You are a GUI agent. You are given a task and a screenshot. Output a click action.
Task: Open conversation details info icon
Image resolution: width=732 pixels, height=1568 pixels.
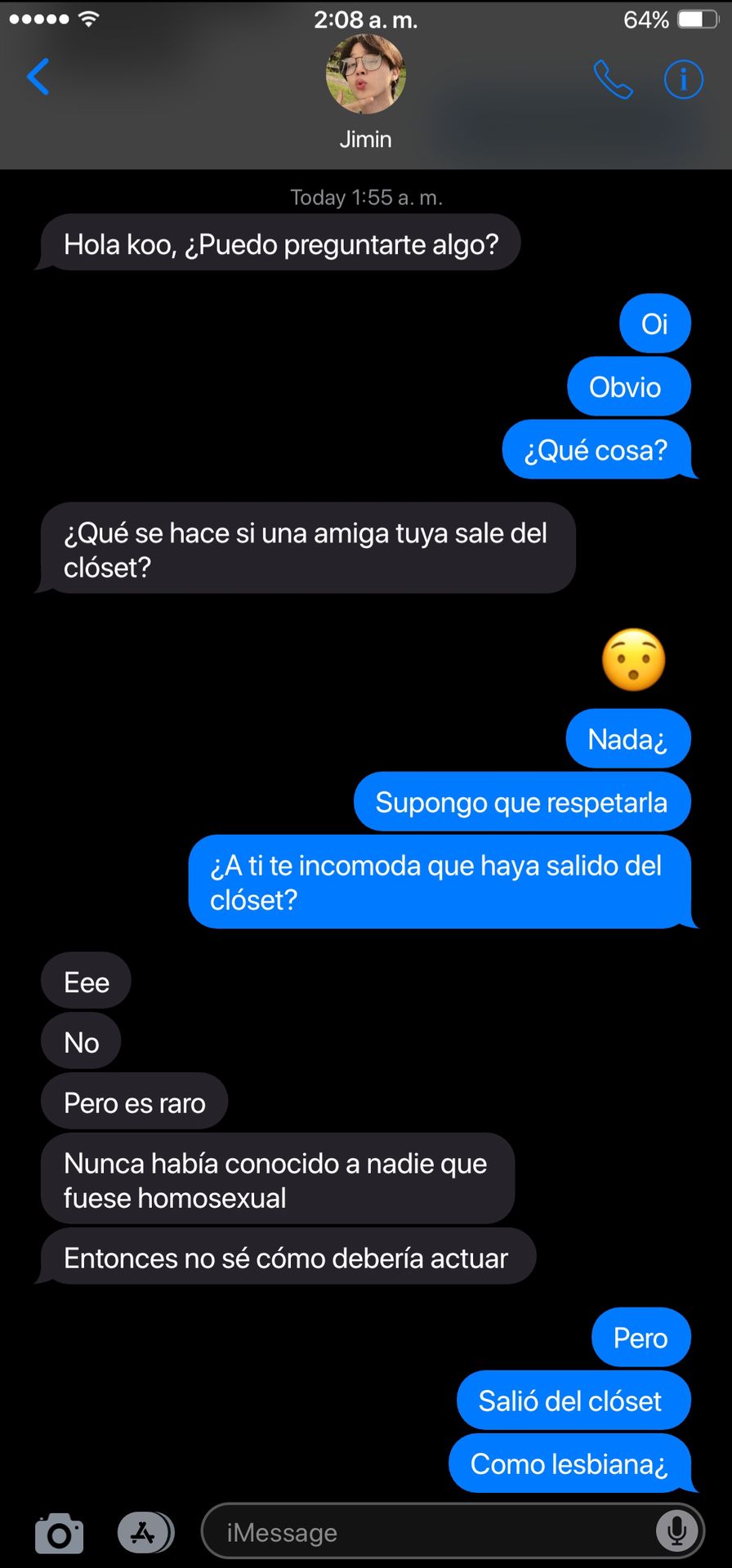[684, 79]
